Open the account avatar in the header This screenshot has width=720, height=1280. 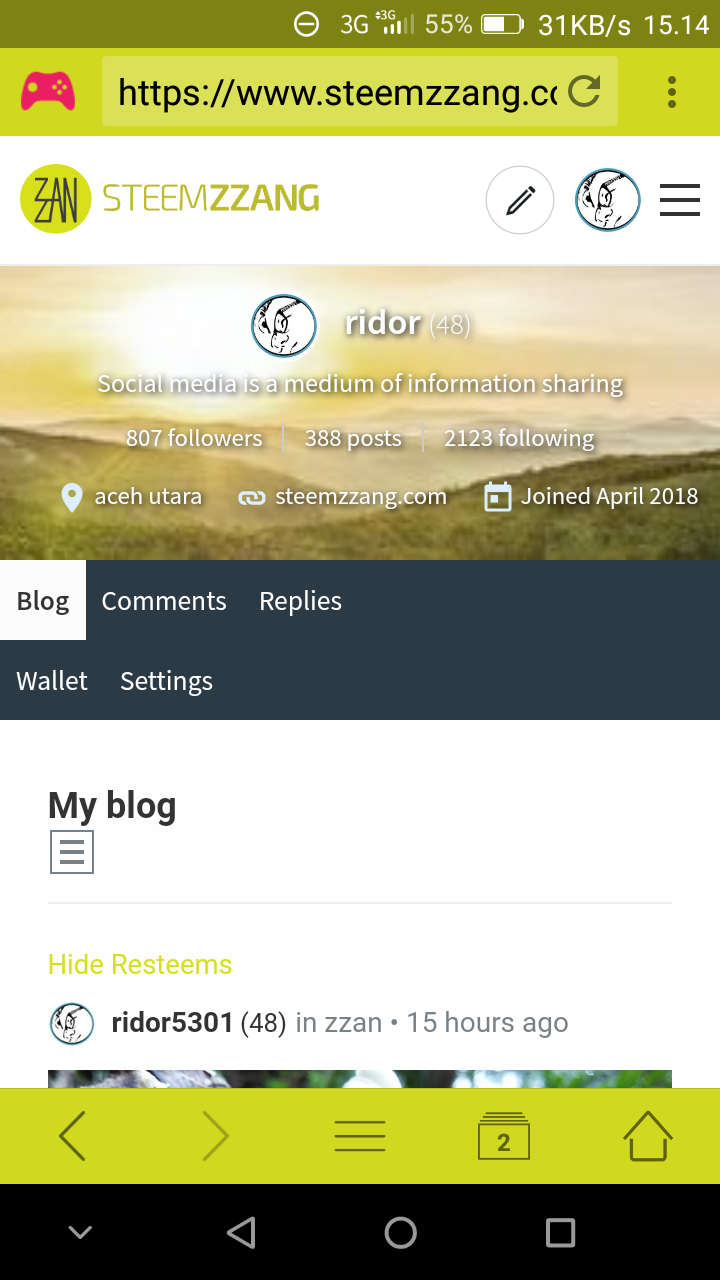point(607,200)
